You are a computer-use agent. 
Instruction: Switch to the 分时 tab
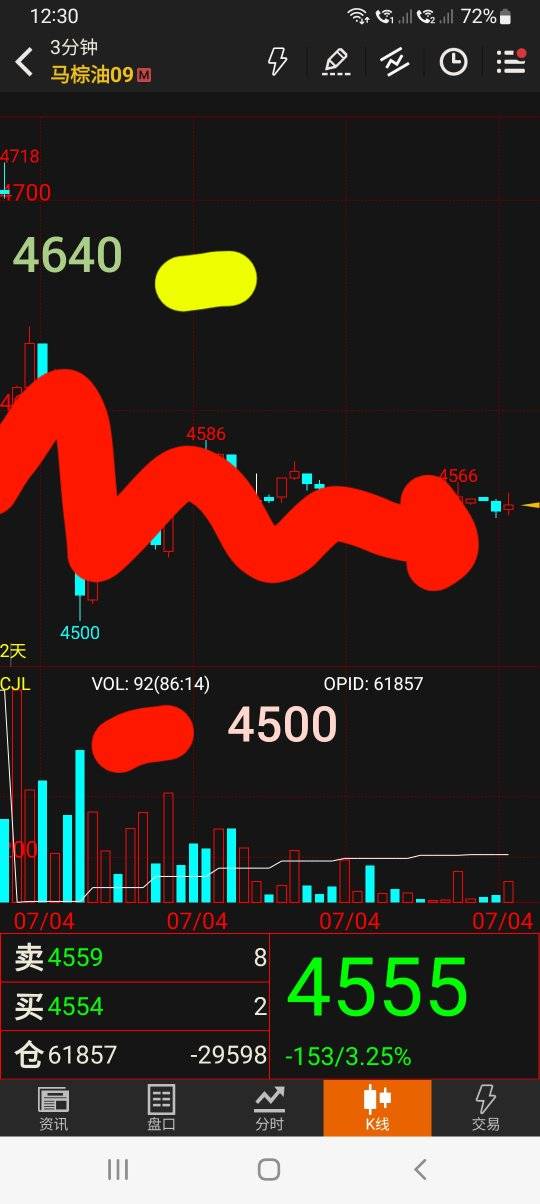[x=269, y=1108]
